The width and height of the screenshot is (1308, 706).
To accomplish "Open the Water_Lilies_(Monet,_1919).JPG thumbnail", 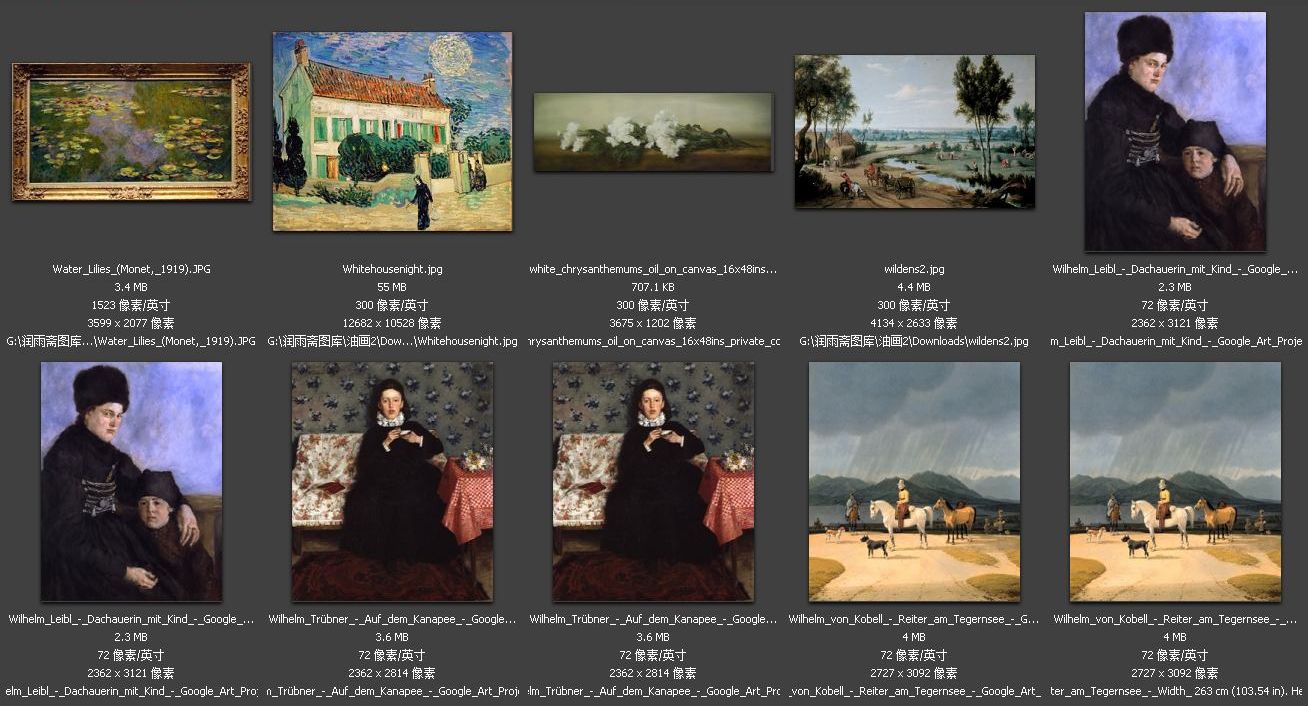I will click(131, 132).
